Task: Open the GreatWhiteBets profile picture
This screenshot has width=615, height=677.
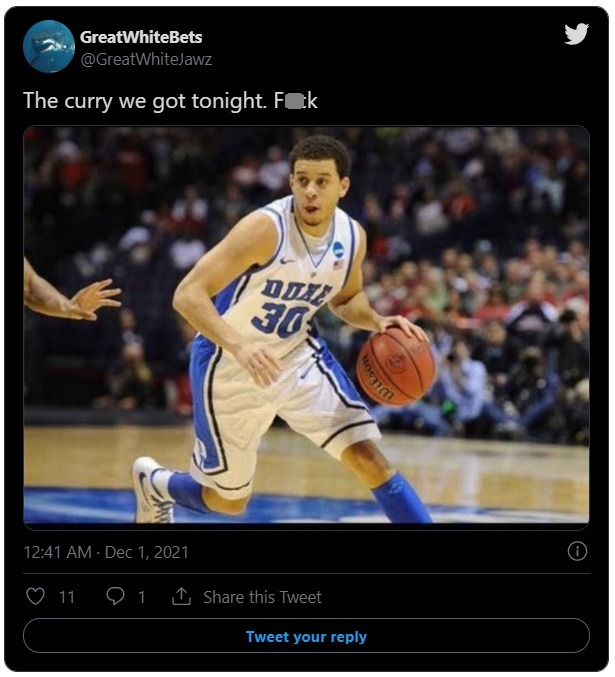Action: [x=49, y=47]
